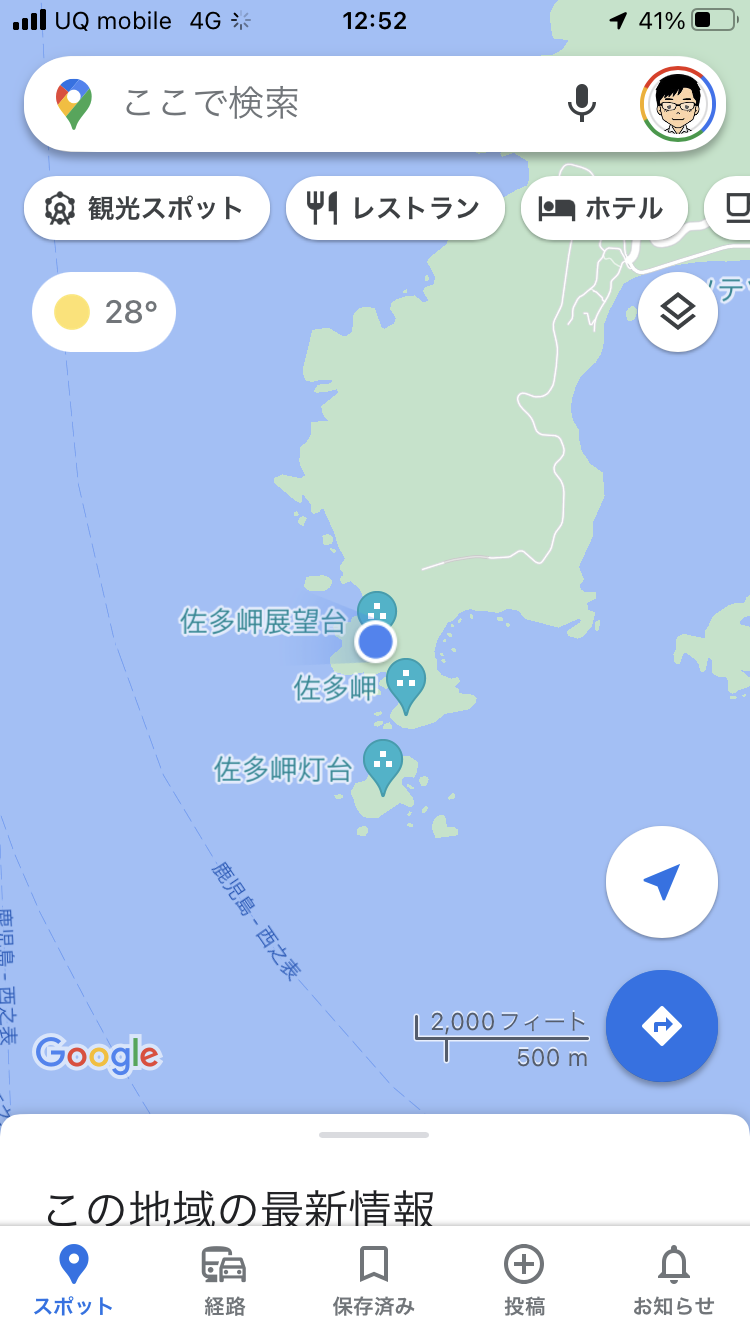This screenshot has width=750, height=1334.
Task: Switch to the スポット tab
Action: click(x=73, y=1280)
